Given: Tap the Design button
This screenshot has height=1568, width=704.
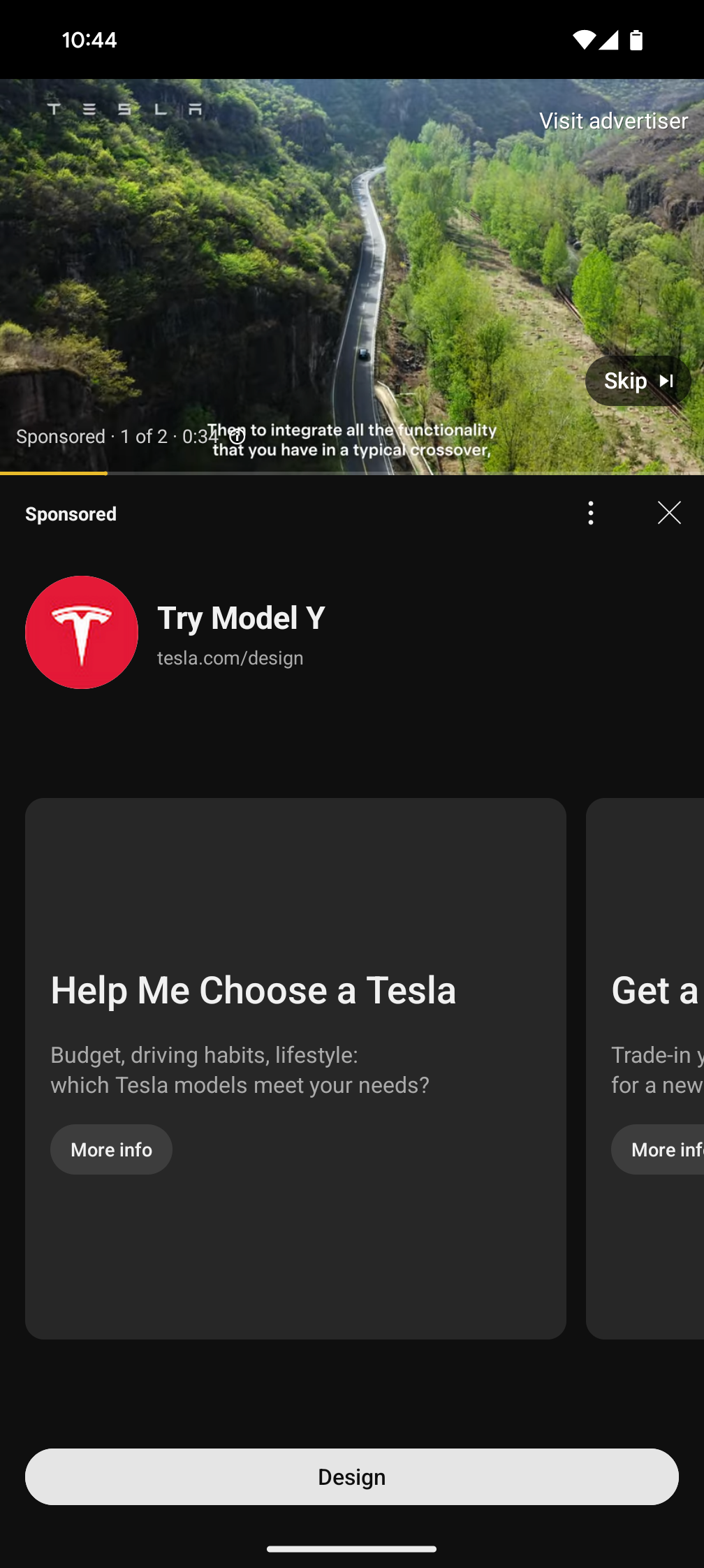Looking at the screenshot, I should click(x=352, y=1476).
